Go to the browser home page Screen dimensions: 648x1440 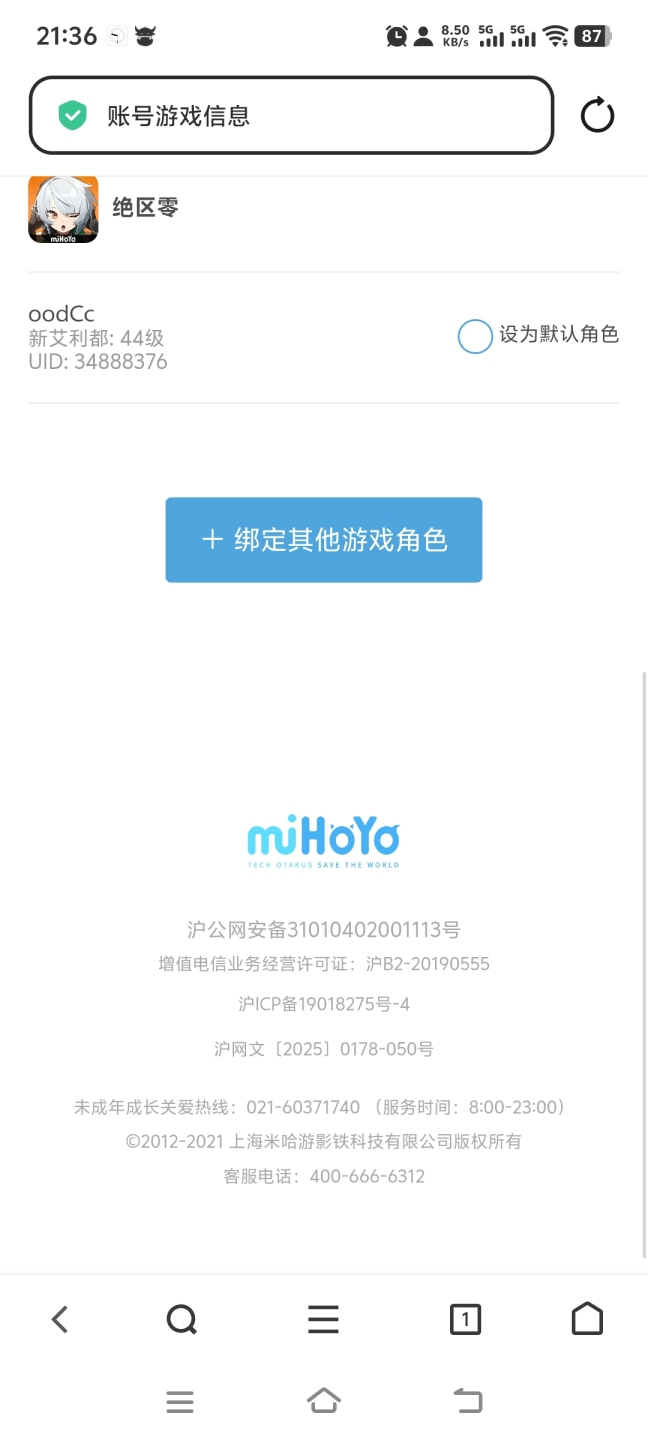(x=587, y=1320)
